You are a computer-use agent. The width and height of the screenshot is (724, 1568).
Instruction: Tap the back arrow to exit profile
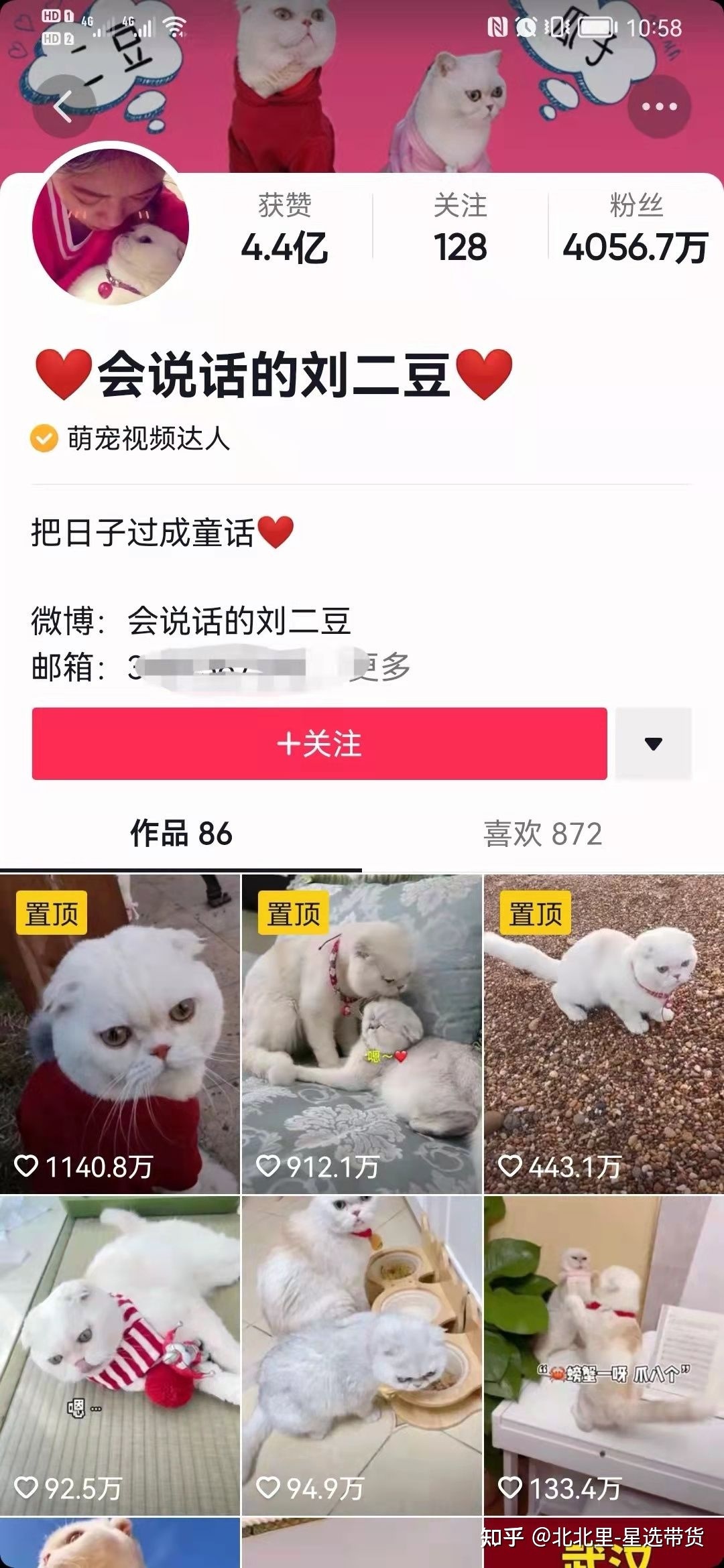tap(64, 105)
